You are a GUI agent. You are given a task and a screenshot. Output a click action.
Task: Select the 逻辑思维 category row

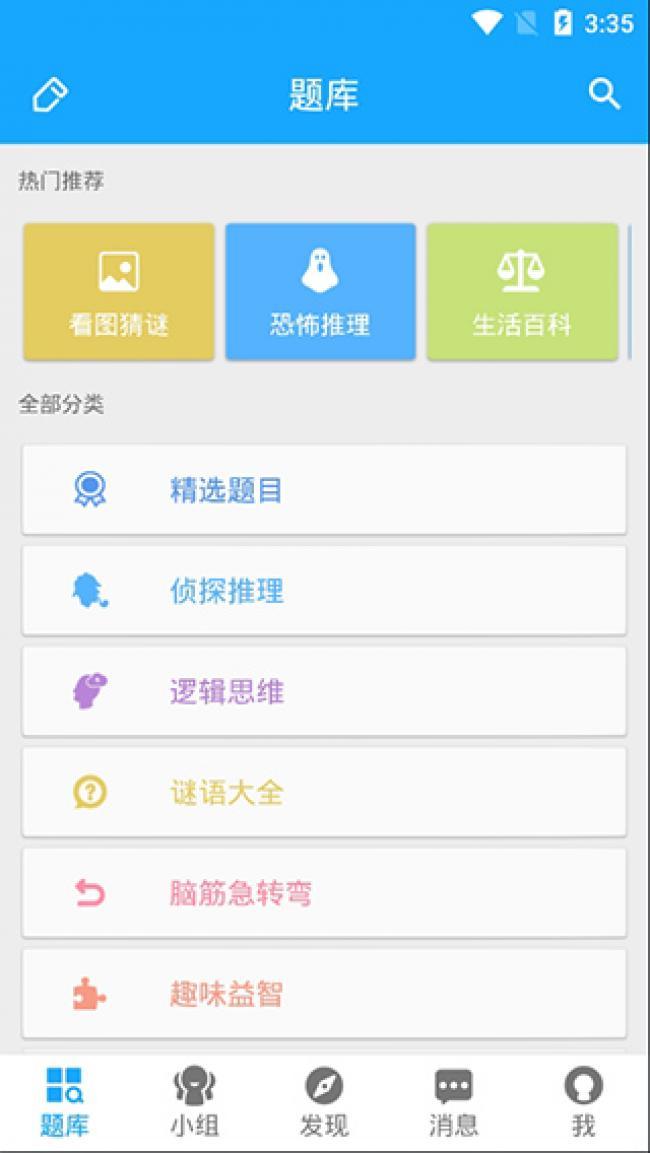pos(324,692)
